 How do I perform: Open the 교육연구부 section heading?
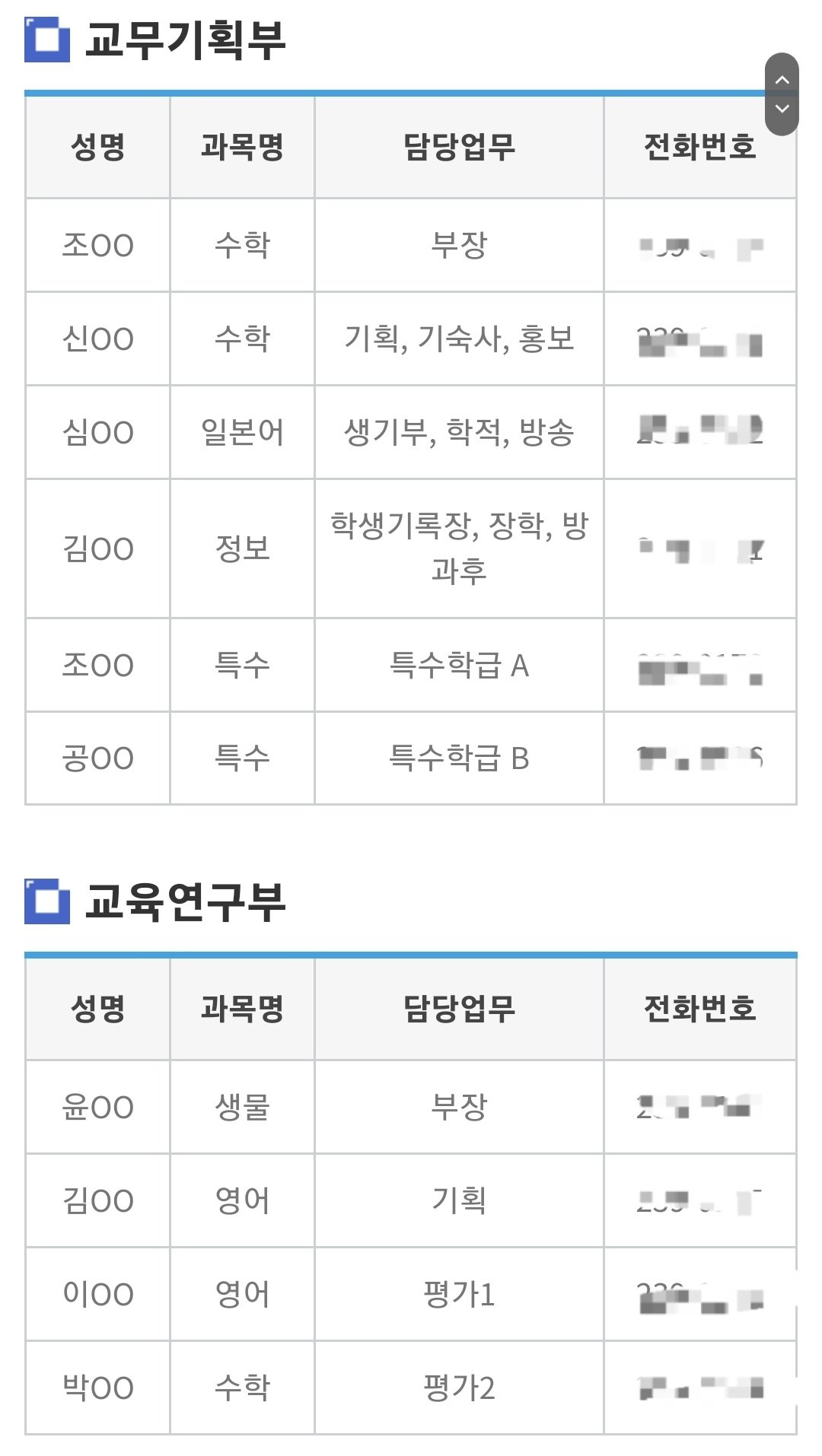click(183, 901)
